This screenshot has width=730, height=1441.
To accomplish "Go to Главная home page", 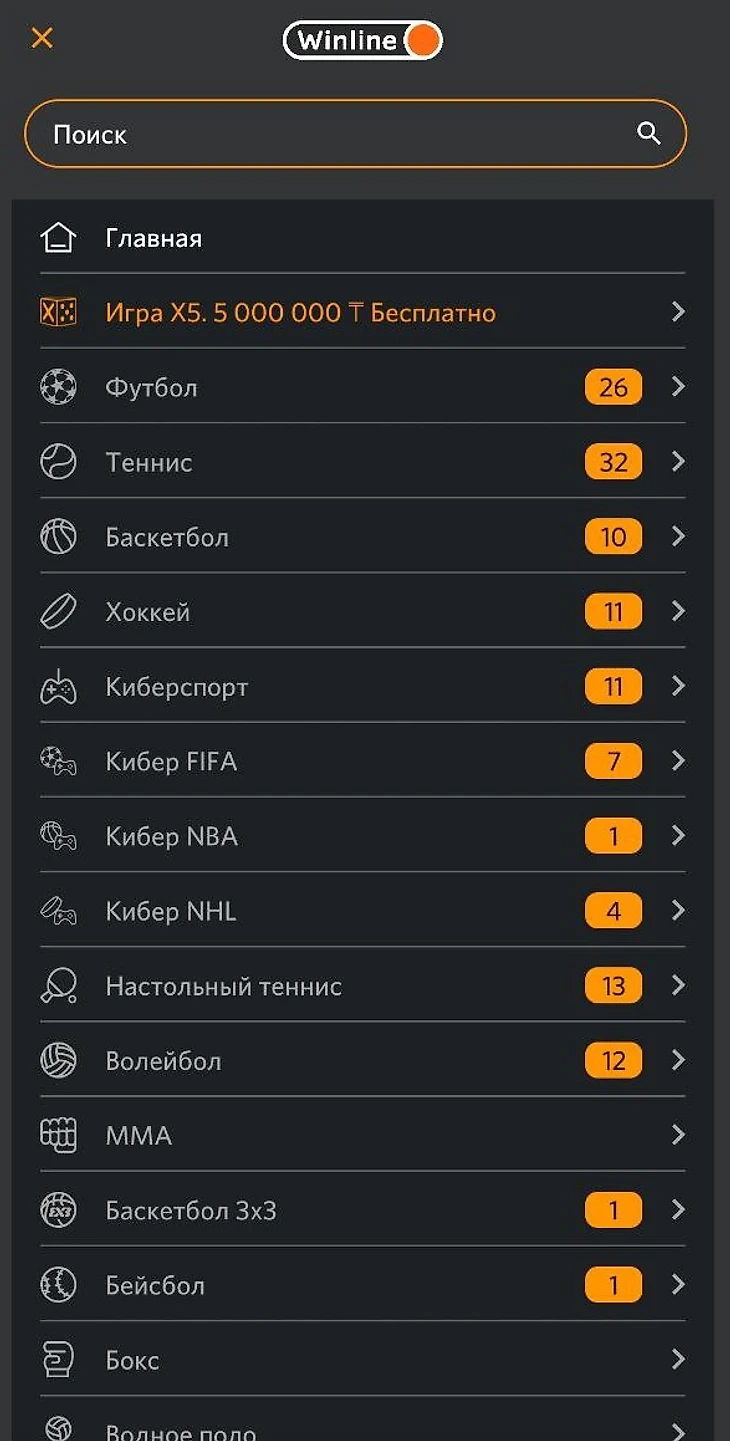I will (154, 238).
